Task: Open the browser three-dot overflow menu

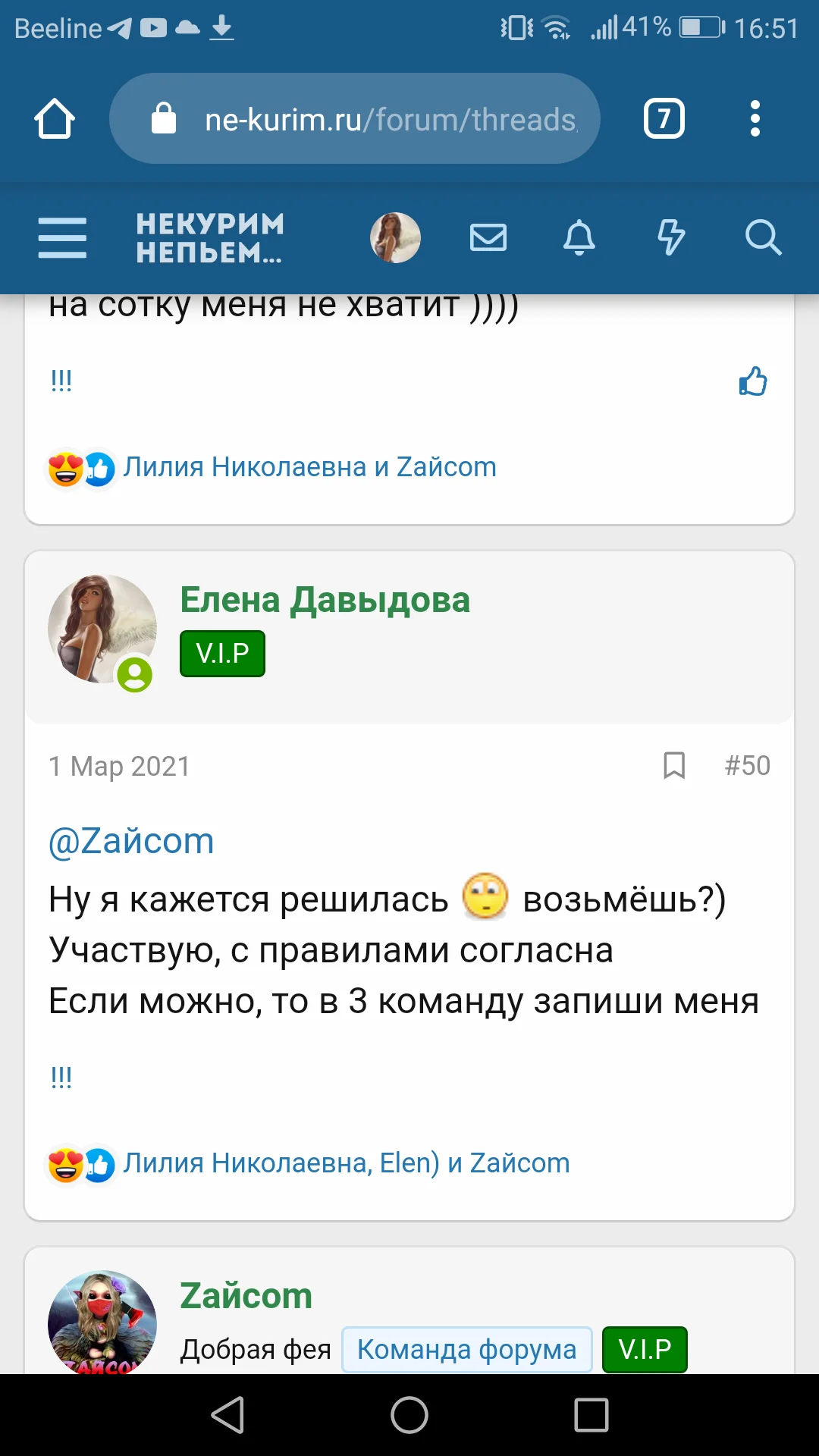Action: point(755,118)
